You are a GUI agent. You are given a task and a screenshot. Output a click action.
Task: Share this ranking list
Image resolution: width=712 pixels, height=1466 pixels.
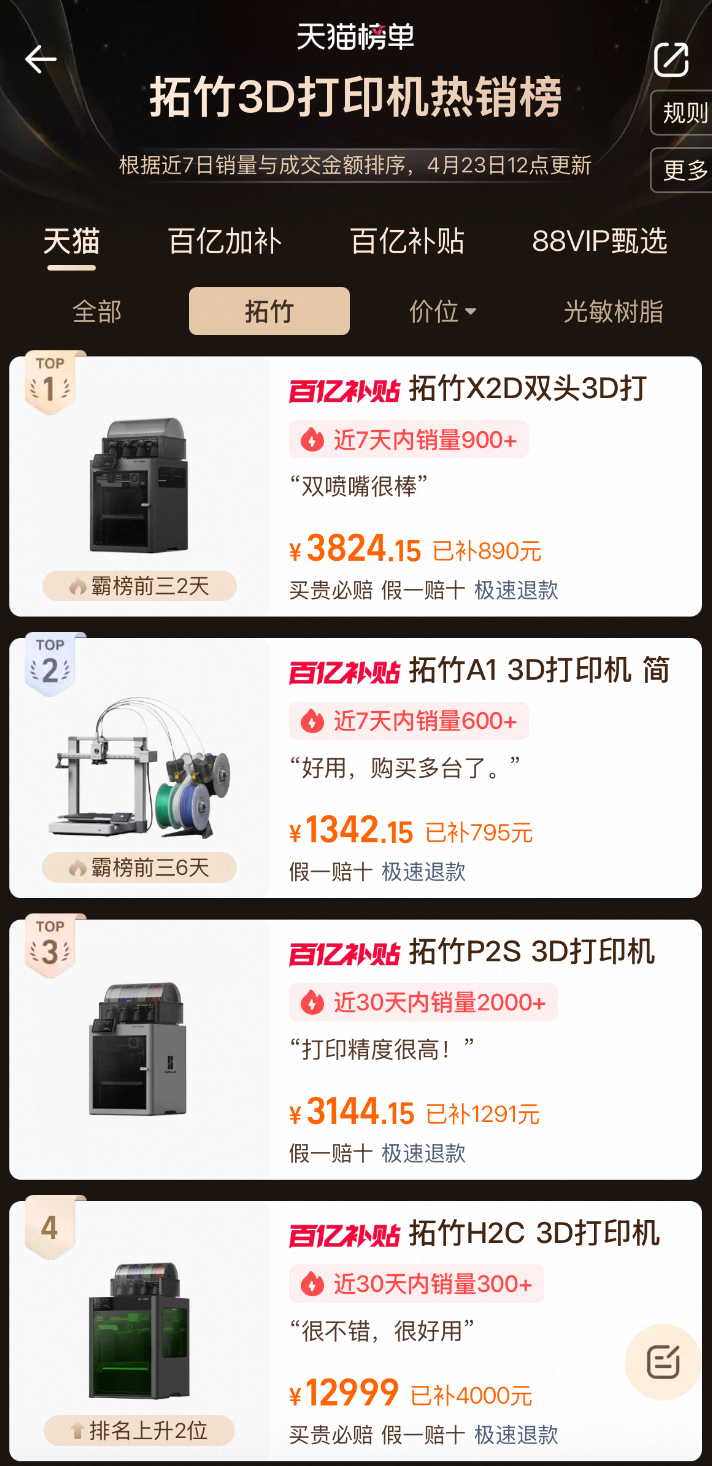click(671, 59)
